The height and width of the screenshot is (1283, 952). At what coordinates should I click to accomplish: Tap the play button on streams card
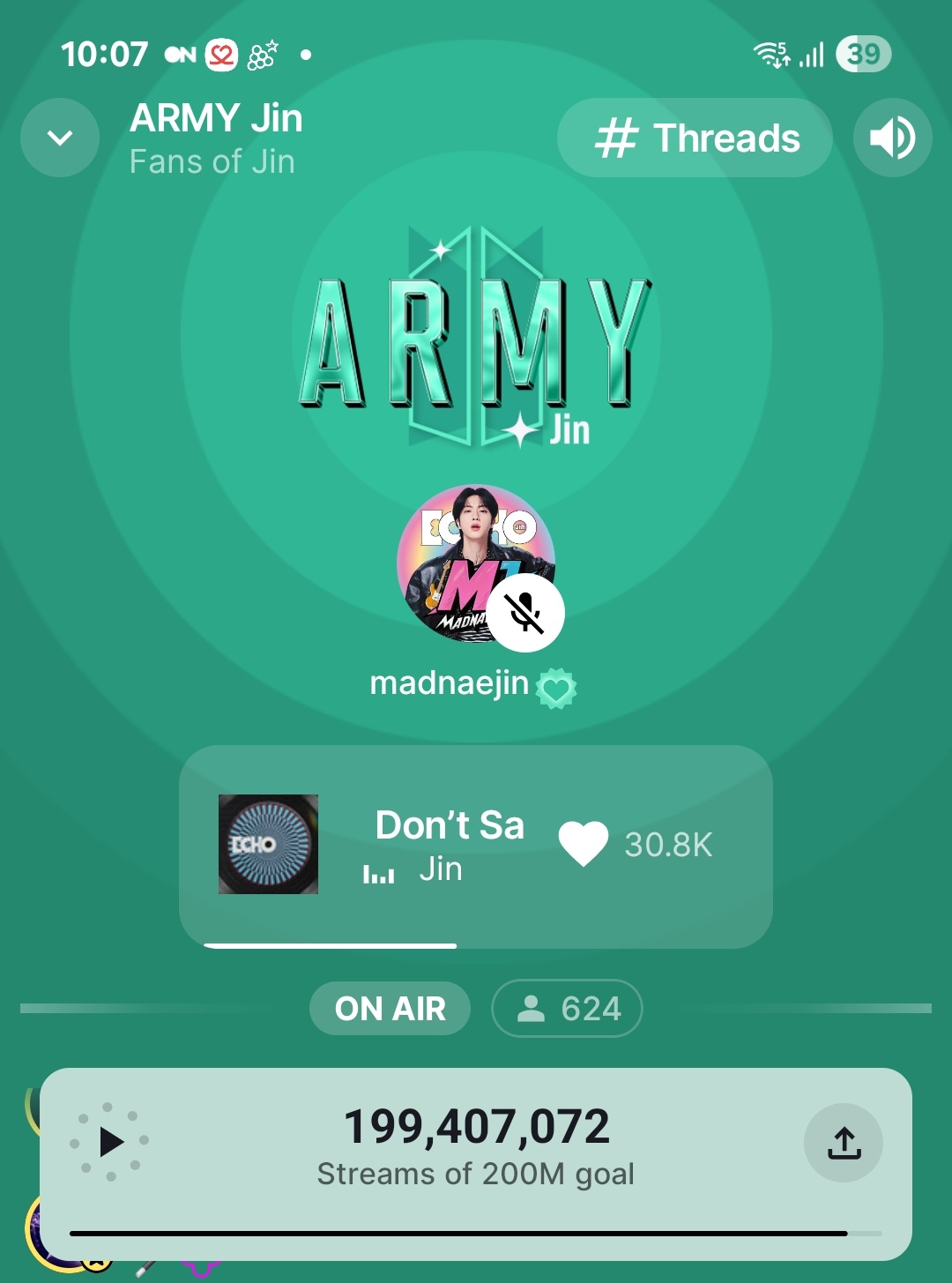click(x=110, y=1142)
